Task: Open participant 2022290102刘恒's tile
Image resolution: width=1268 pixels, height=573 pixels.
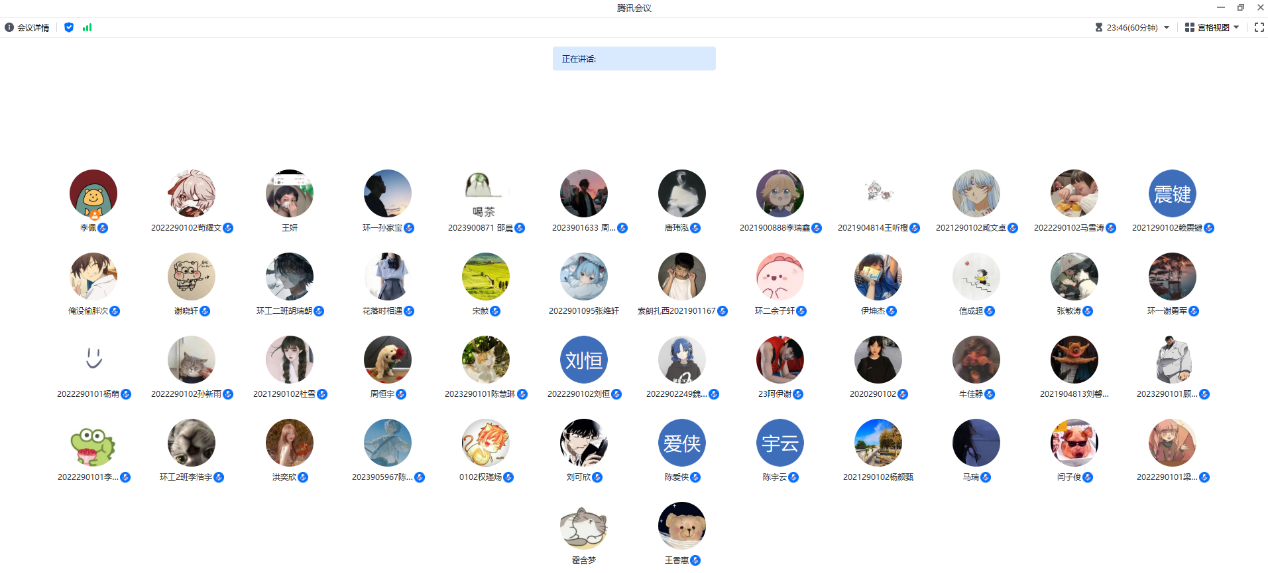Action: tap(584, 360)
